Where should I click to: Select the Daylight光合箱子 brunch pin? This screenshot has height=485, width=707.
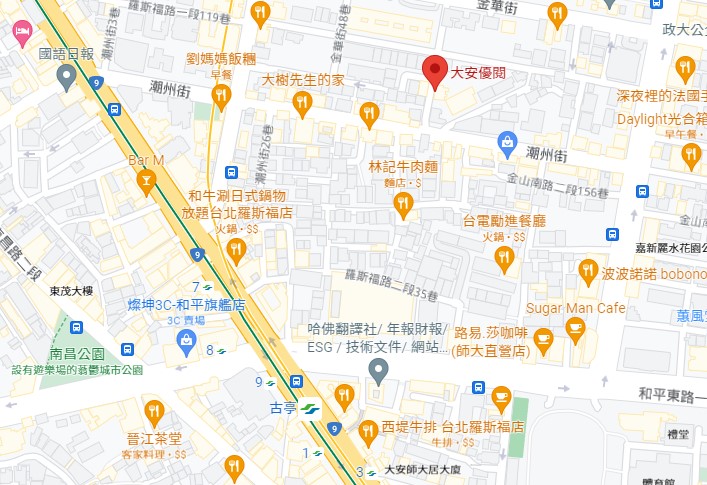(691, 155)
